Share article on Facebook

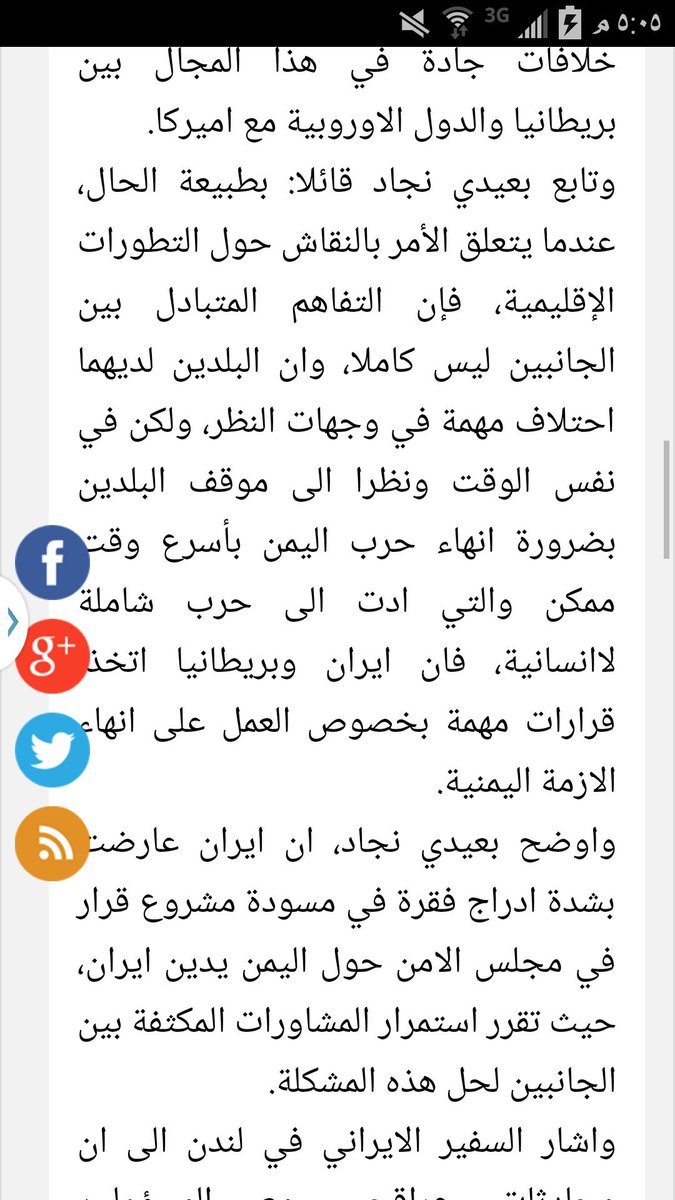click(x=53, y=563)
